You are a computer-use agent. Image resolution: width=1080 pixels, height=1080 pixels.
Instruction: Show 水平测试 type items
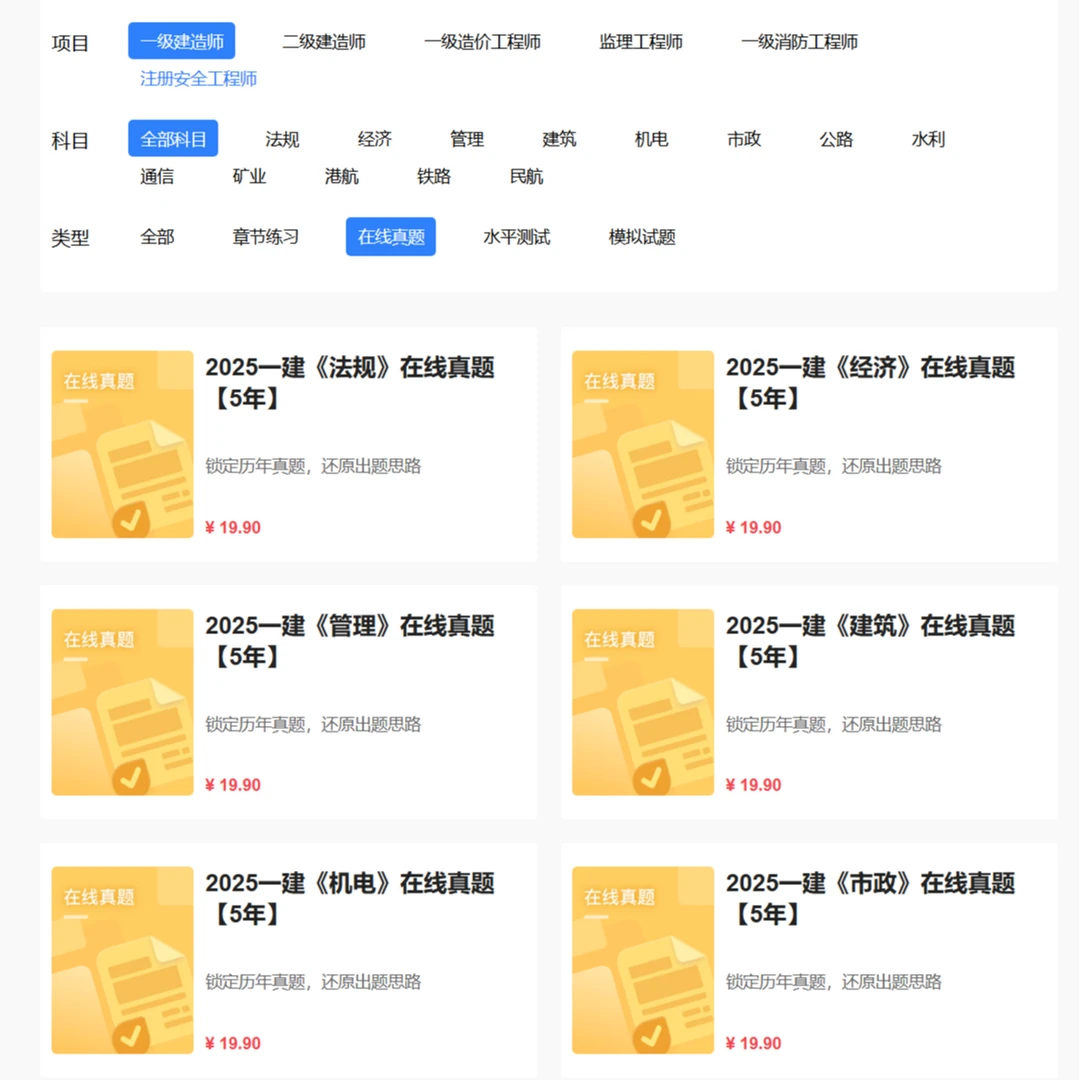click(516, 237)
